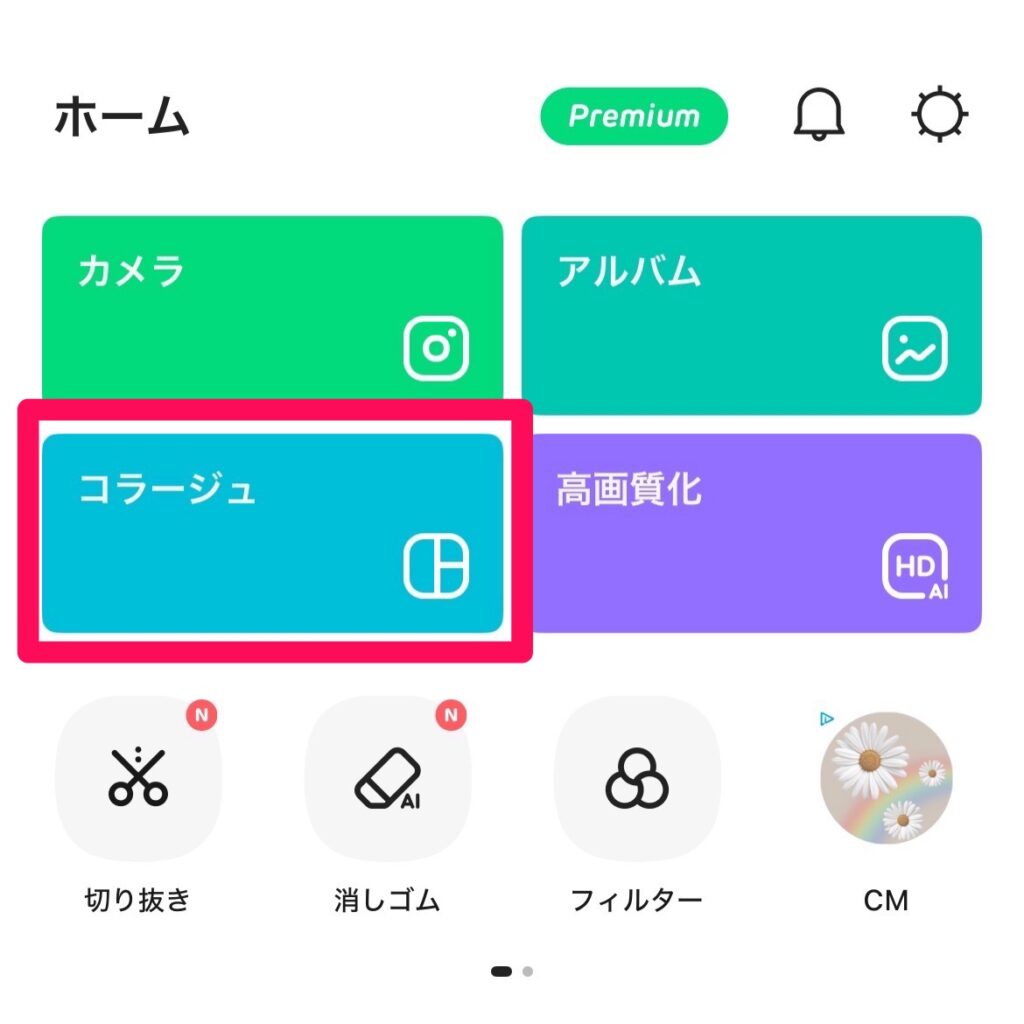Open the 消しゴム AI eraser tool

point(387,778)
